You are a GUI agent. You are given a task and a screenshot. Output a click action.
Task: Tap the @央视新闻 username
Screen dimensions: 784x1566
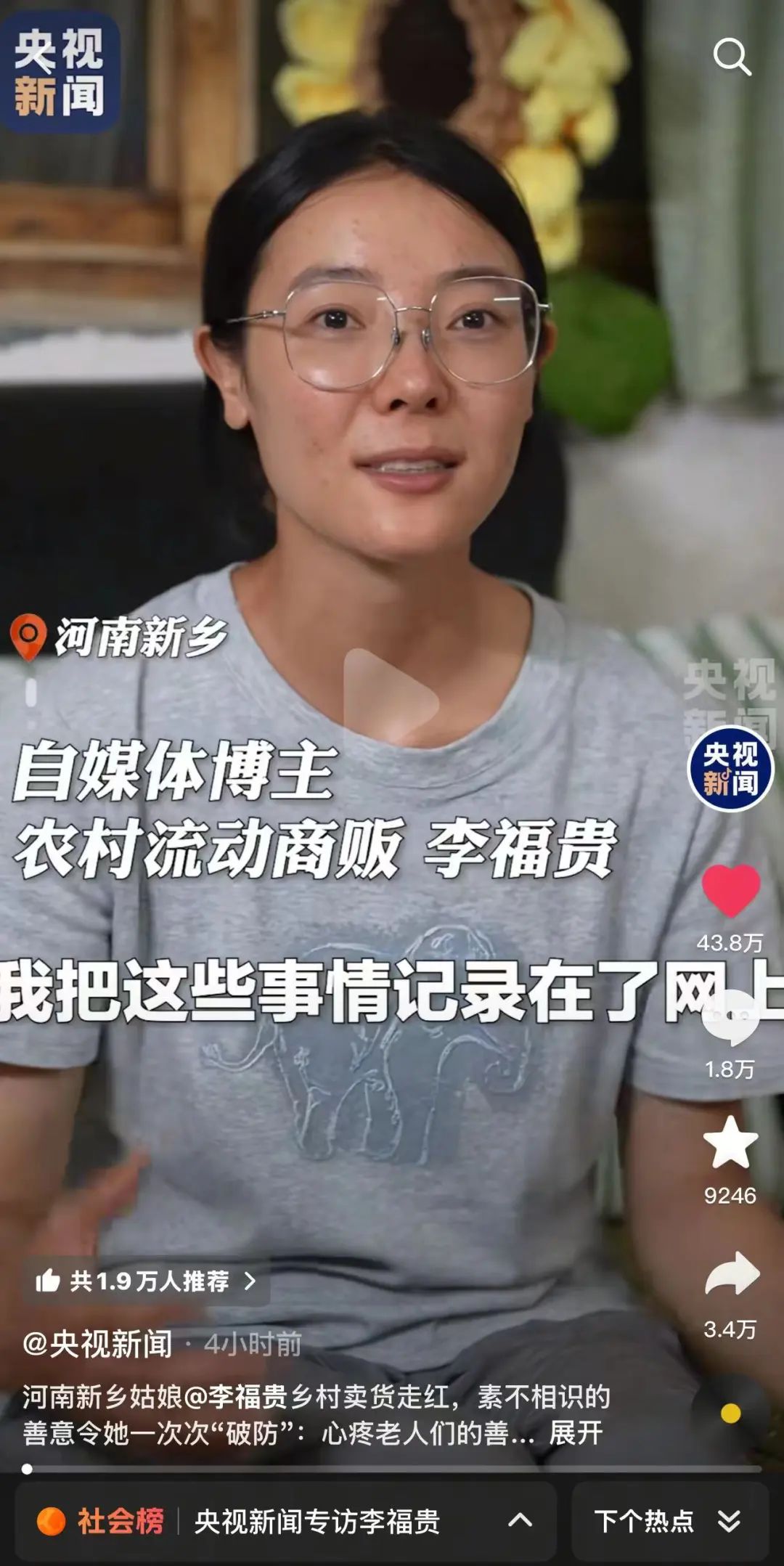97,1344
